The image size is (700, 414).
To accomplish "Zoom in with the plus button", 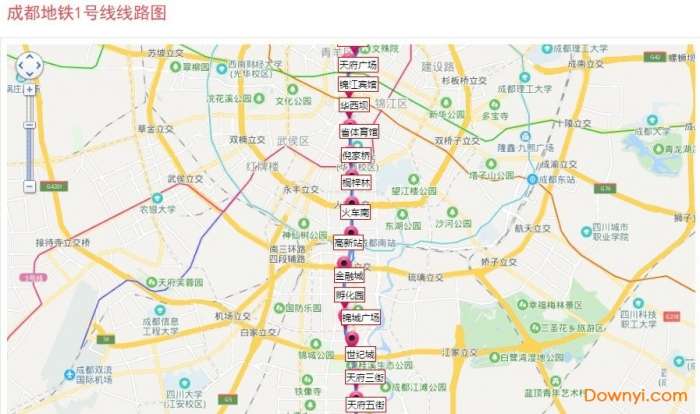I will pyautogui.click(x=30, y=89).
